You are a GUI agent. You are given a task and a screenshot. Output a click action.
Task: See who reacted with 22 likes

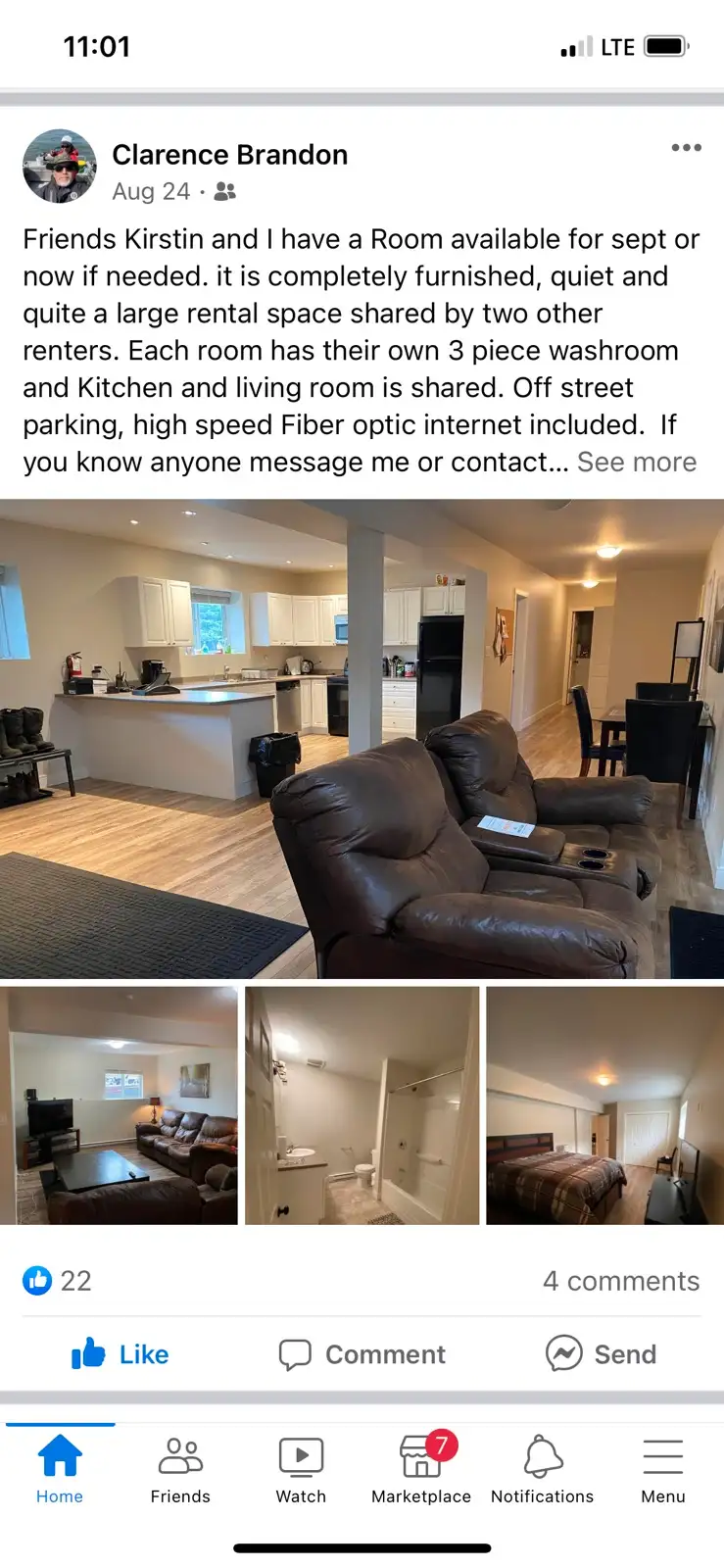57,1281
